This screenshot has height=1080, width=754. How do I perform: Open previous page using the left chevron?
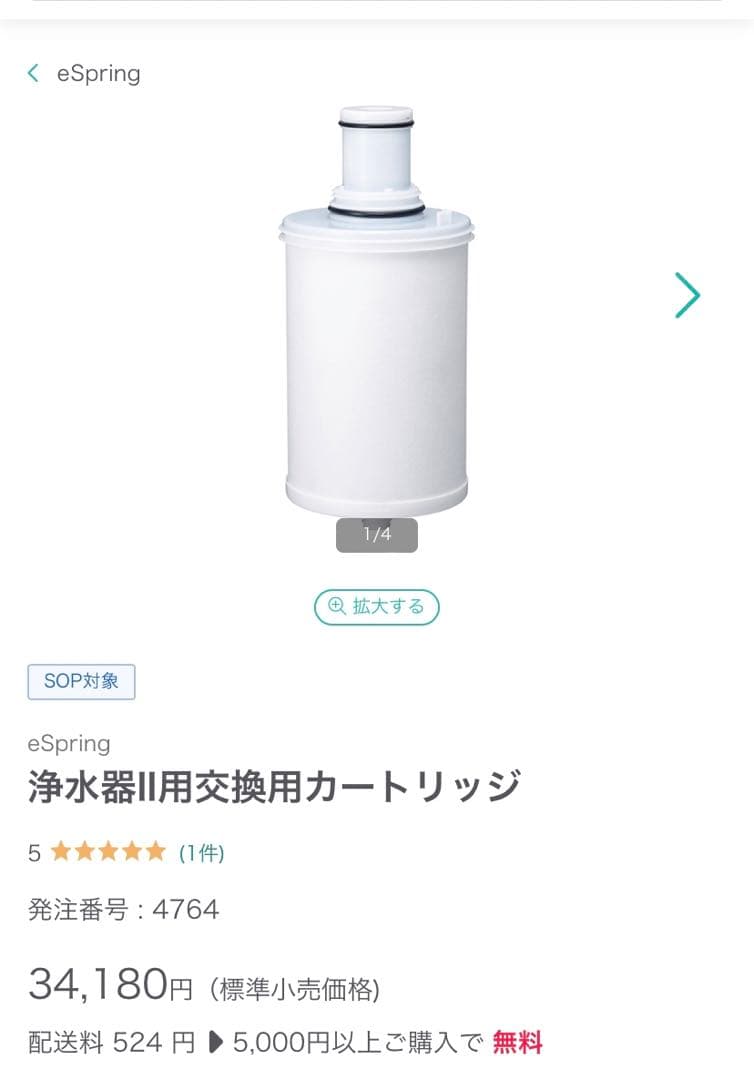31,72
